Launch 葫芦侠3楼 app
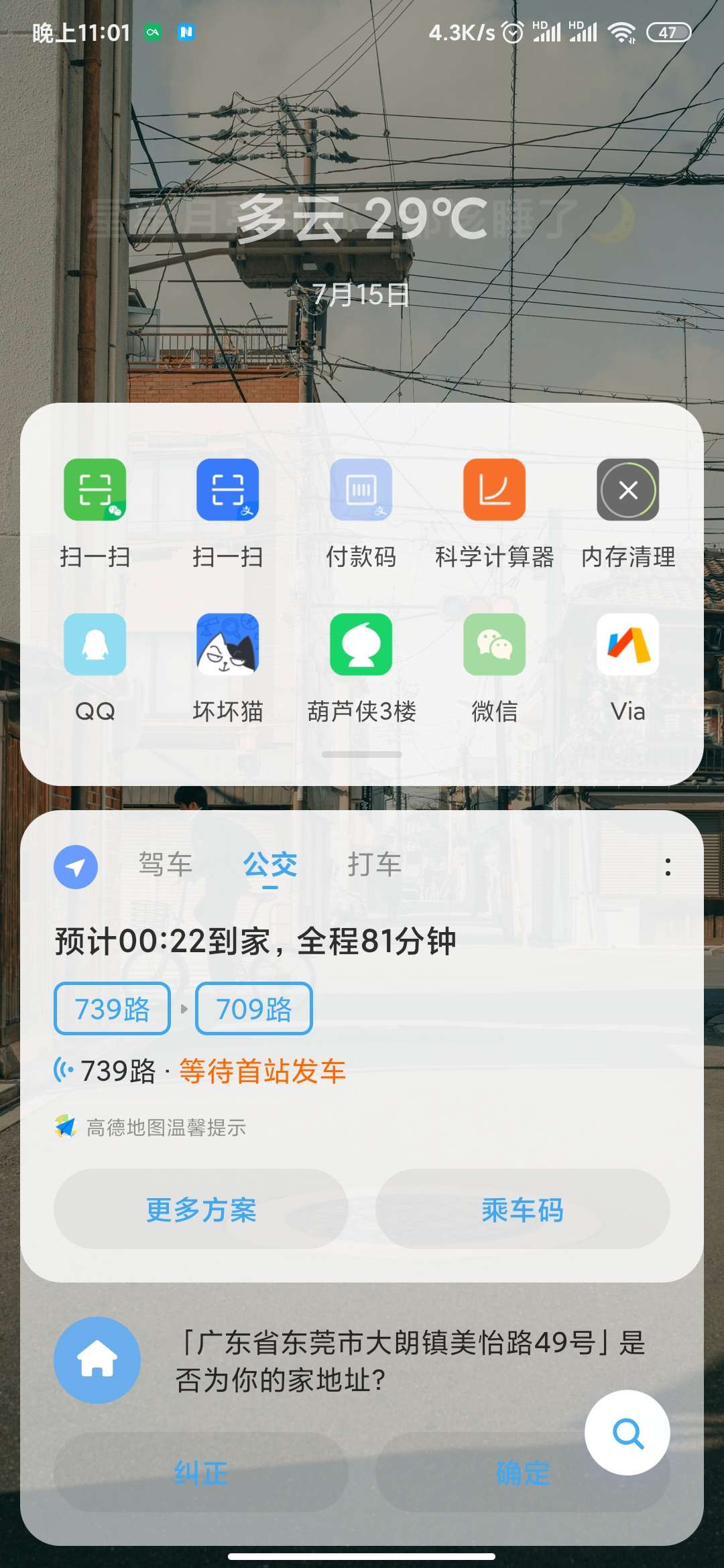Image resolution: width=724 pixels, height=1568 pixels. point(361,645)
